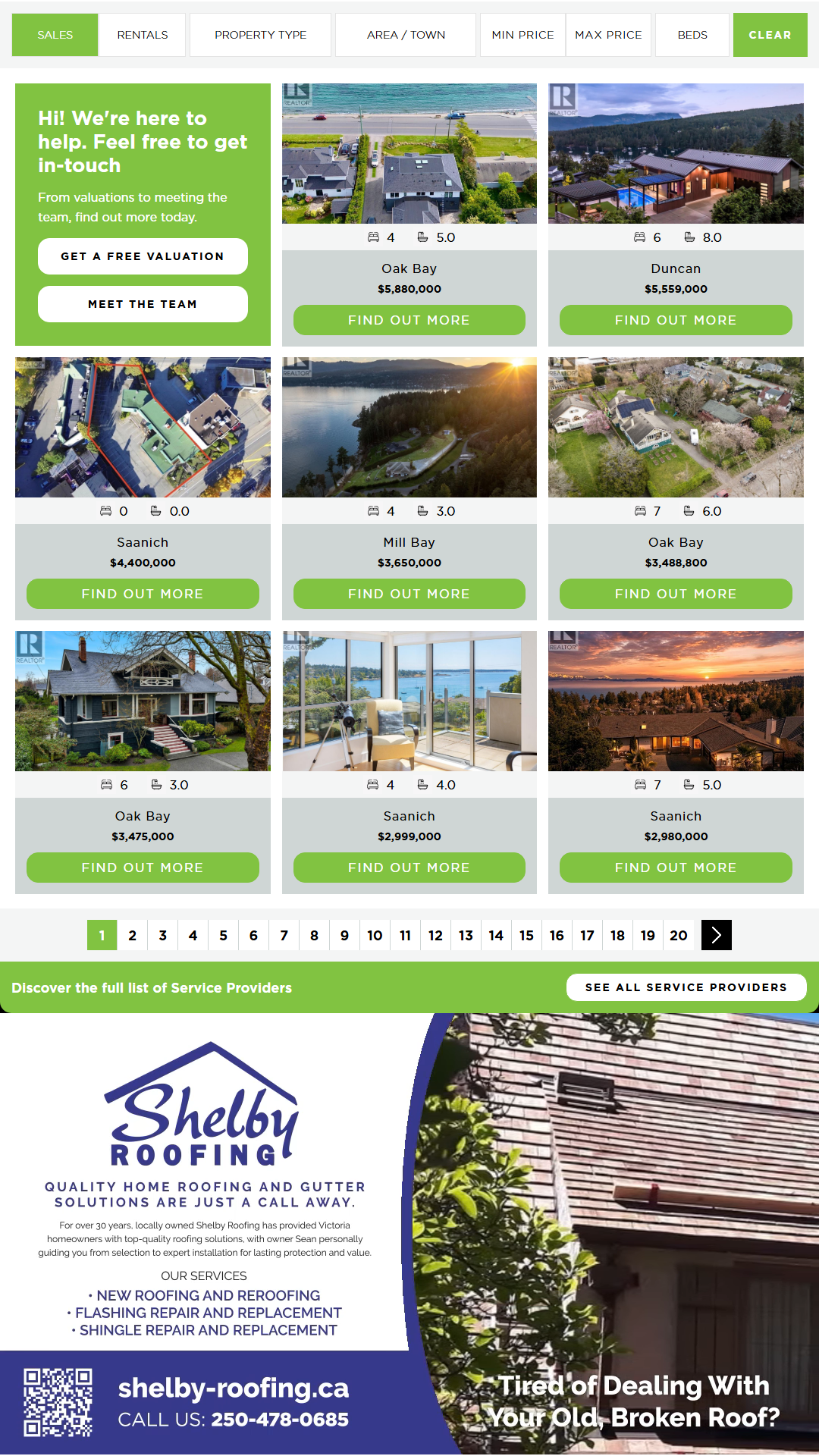The width and height of the screenshot is (819, 1456).
Task: Find out more about $4,400,000 Saanich listing
Action: 143,594
